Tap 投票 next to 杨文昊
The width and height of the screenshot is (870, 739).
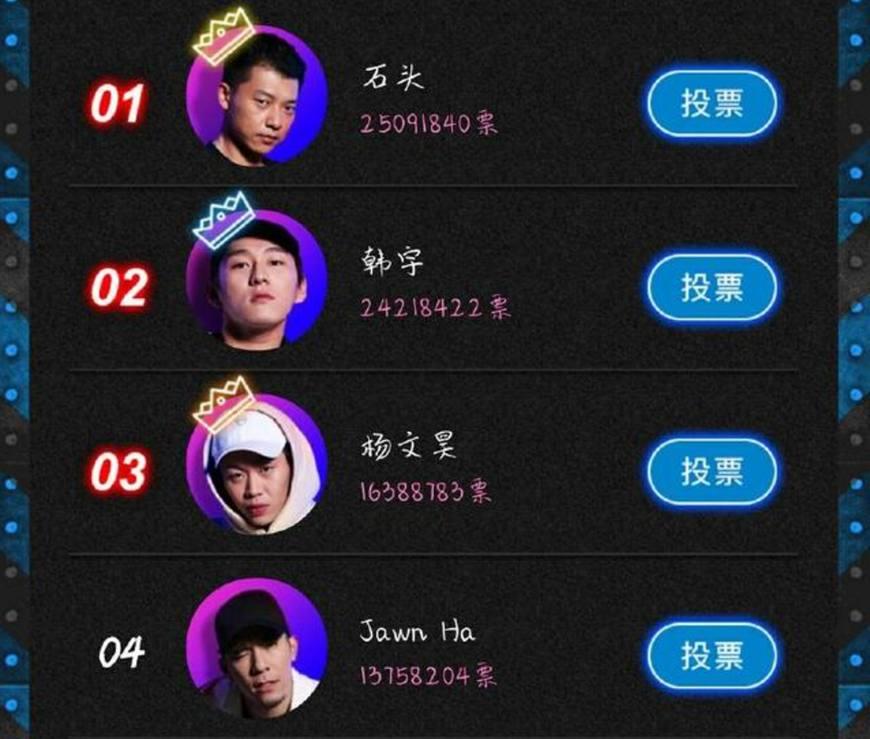[712, 471]
